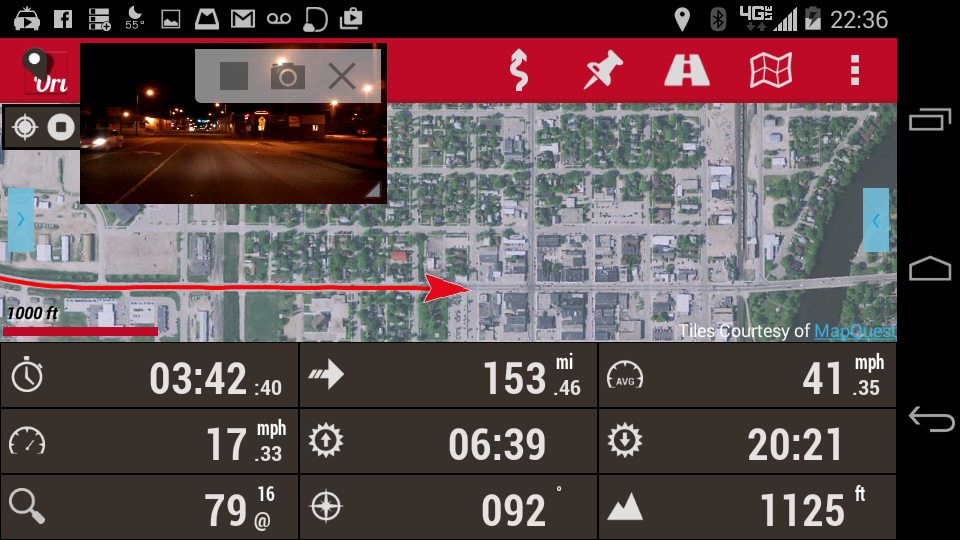This screenshot has width=960, height=540.
Task: Stop the video recording
Action: tap(234, 76)
